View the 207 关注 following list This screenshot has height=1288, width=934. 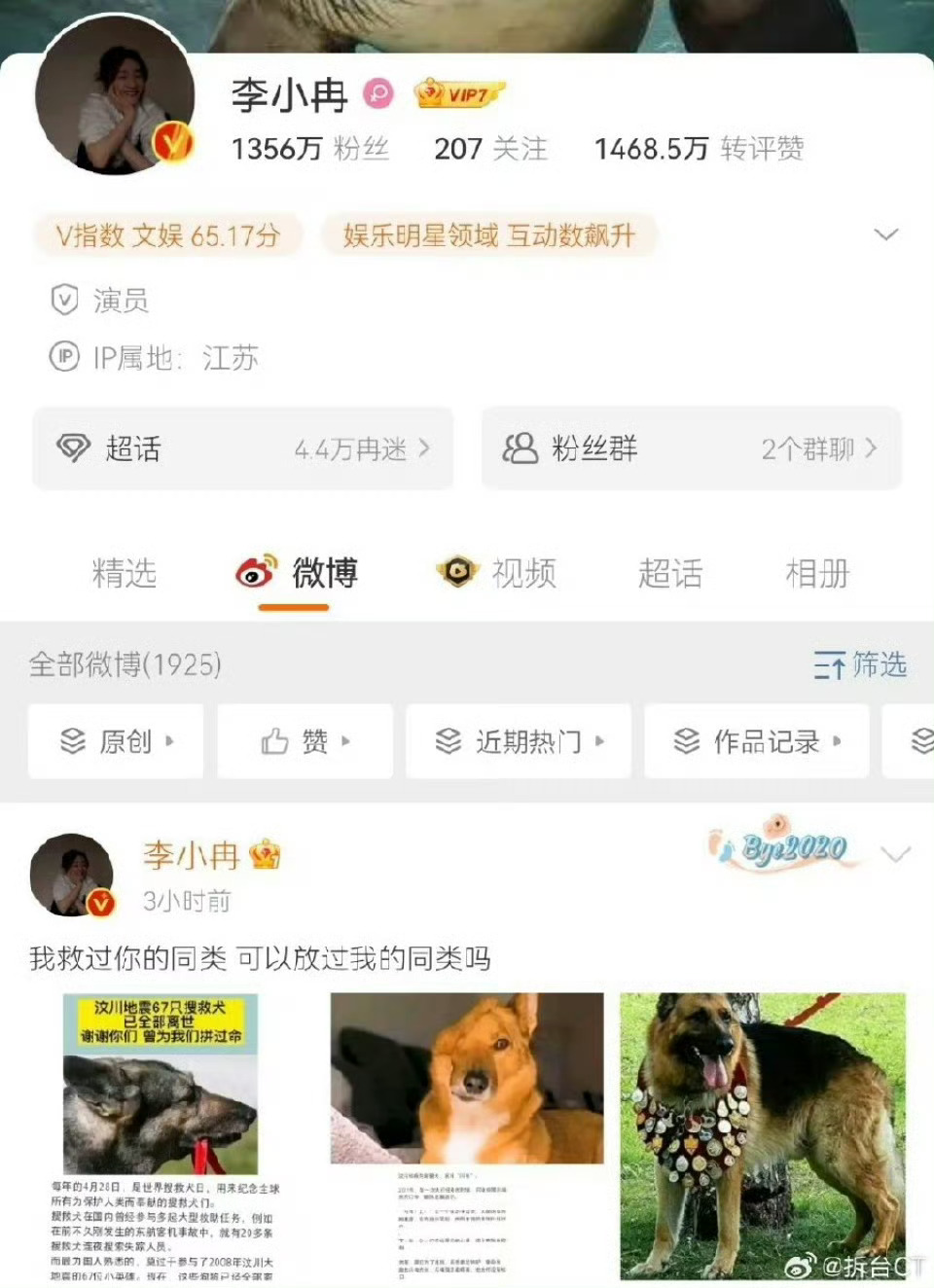point(490,149)
